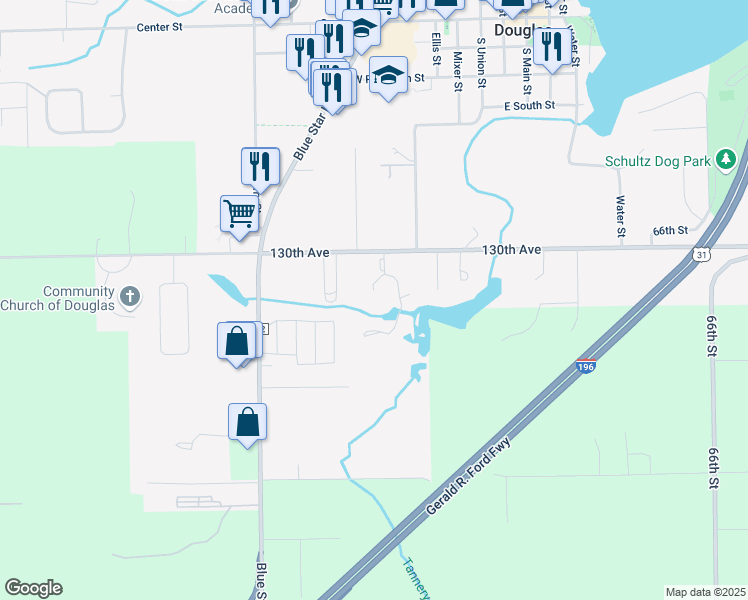Open Schultz Dog Park place pin

pyautogui.click(x=727, y=159)
